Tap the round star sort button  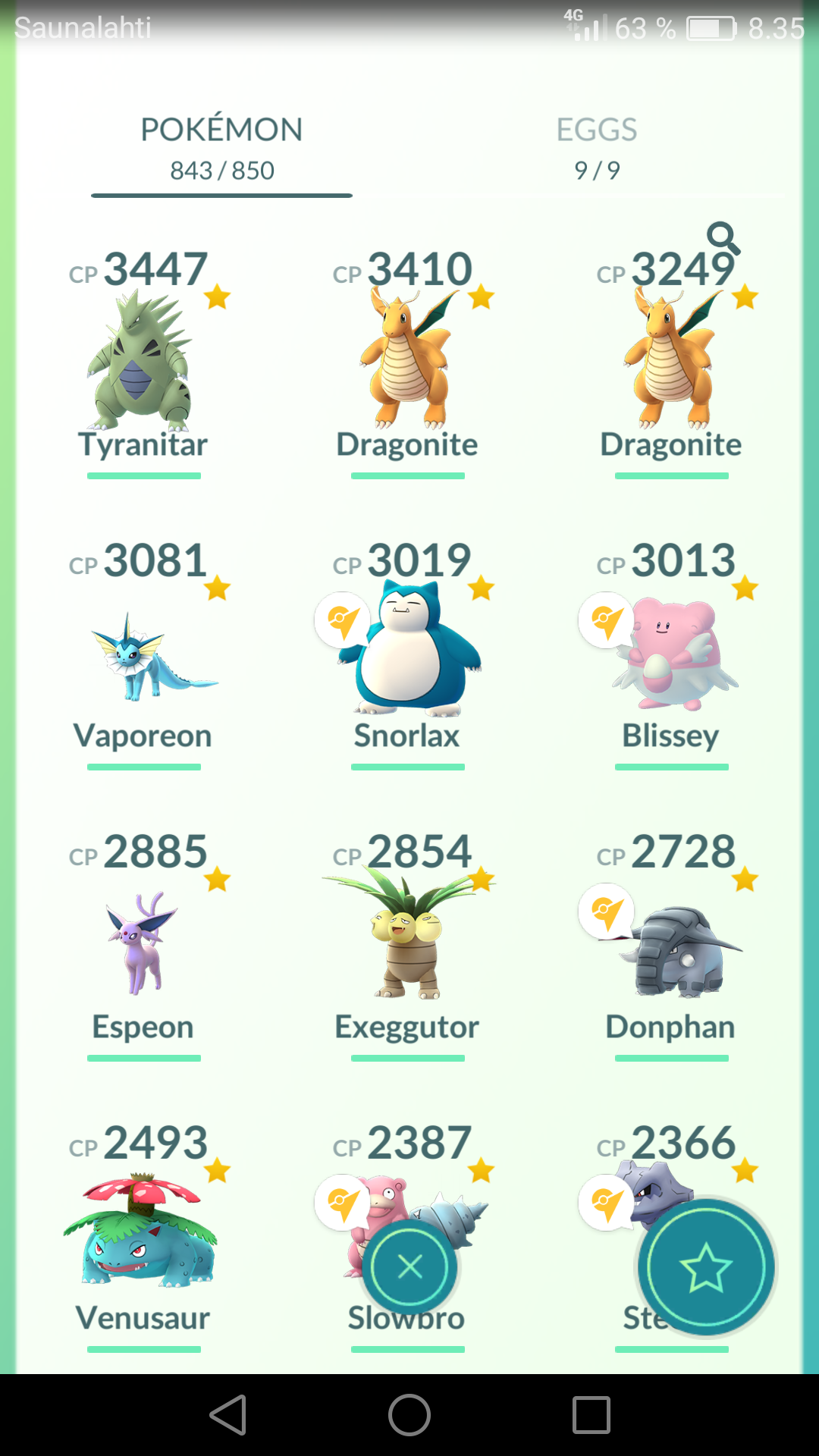[706, 1266]
